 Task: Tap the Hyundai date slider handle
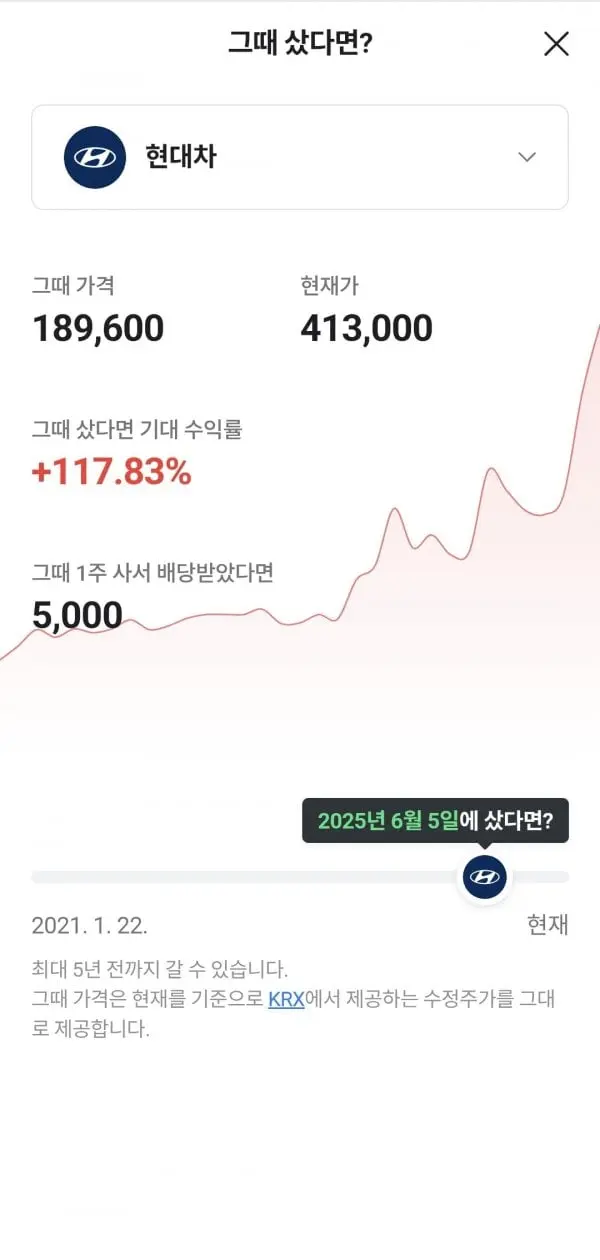485,877
